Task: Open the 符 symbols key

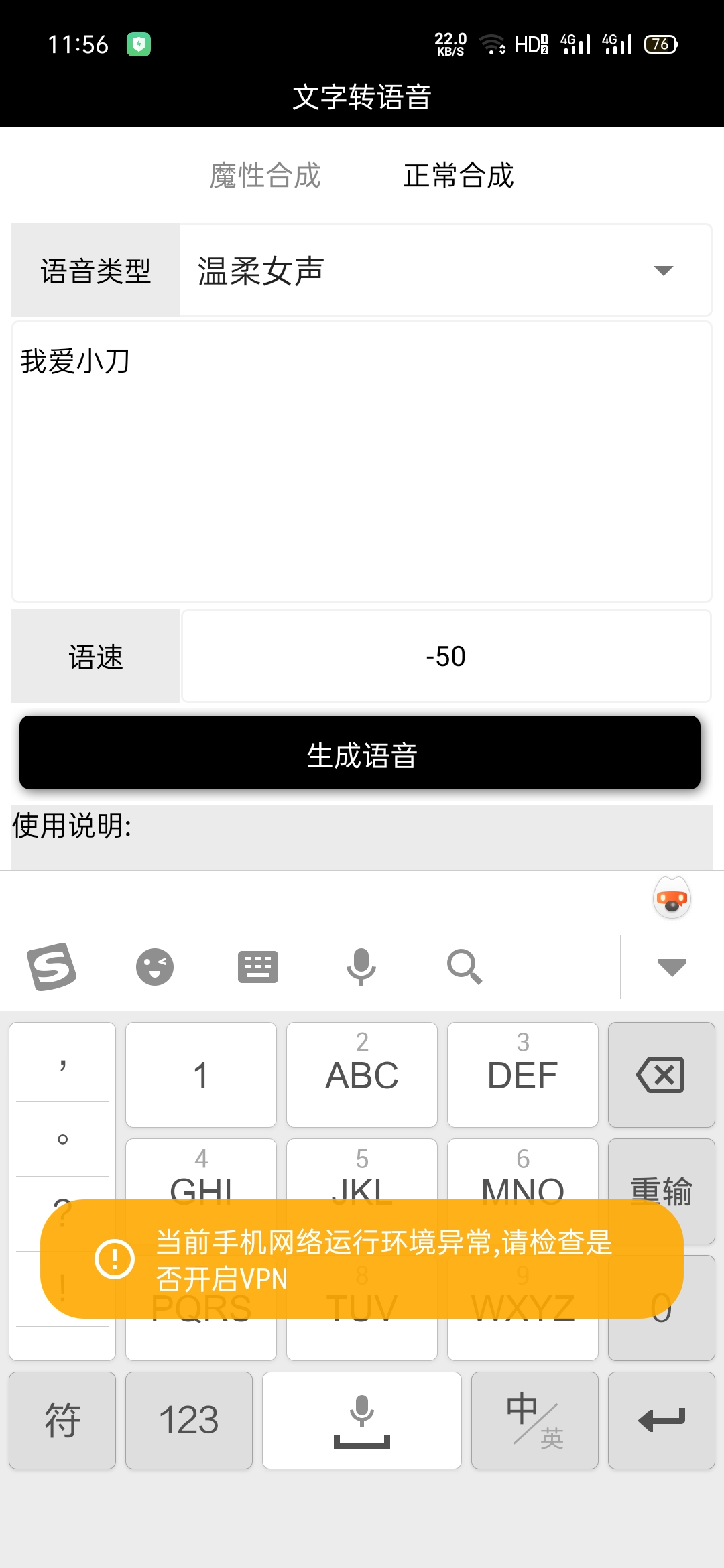Action: (x=62, y=1421)
